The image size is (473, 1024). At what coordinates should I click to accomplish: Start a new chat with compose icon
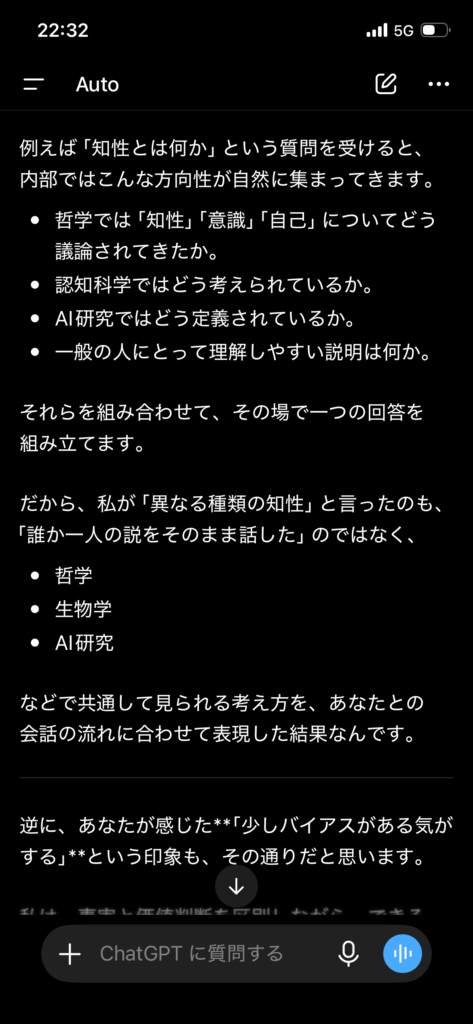click(x=386, y=84)
